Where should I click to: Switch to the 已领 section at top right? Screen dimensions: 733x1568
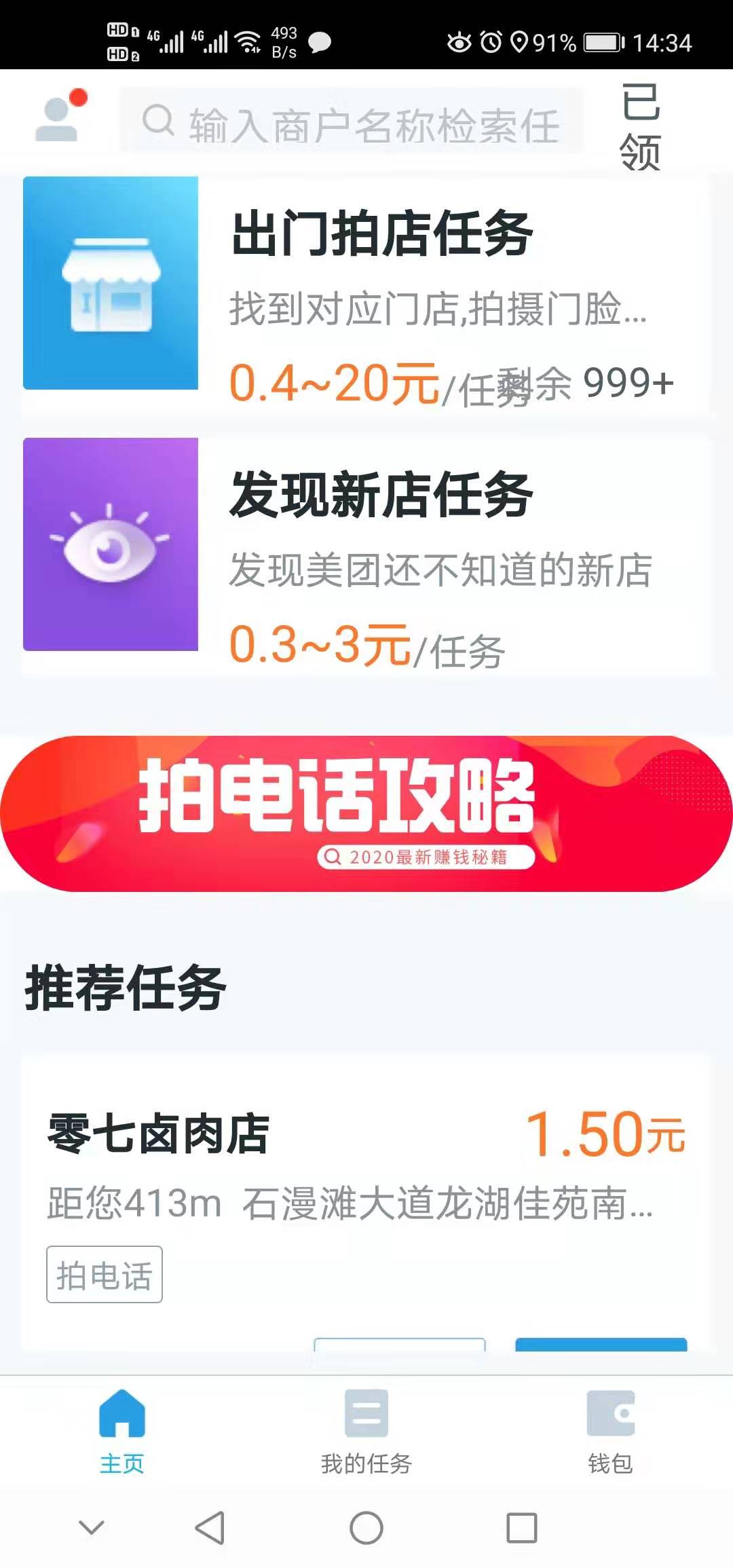pyautogui.click(x=639, y=126)
